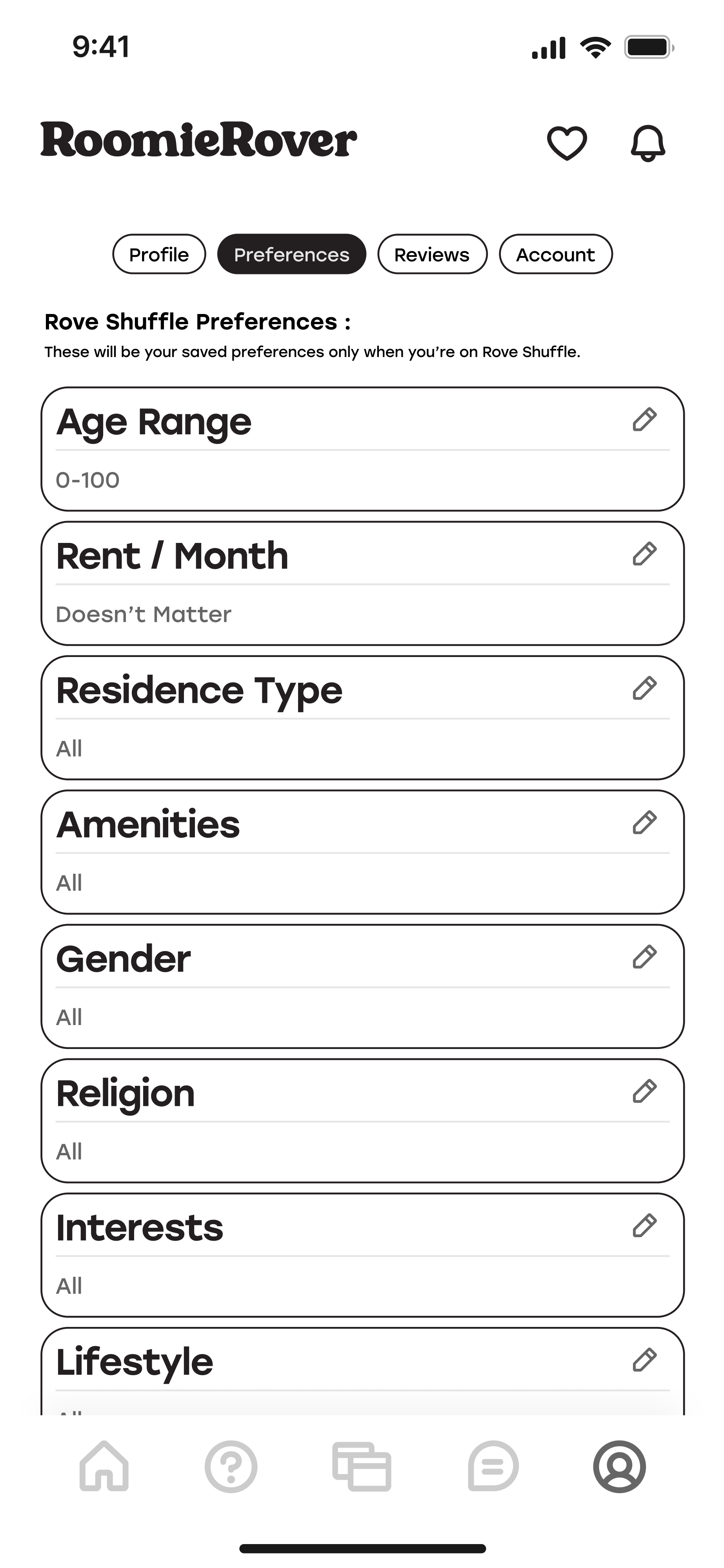
Task: Open the question mark tab
Action: point(231,1466)
